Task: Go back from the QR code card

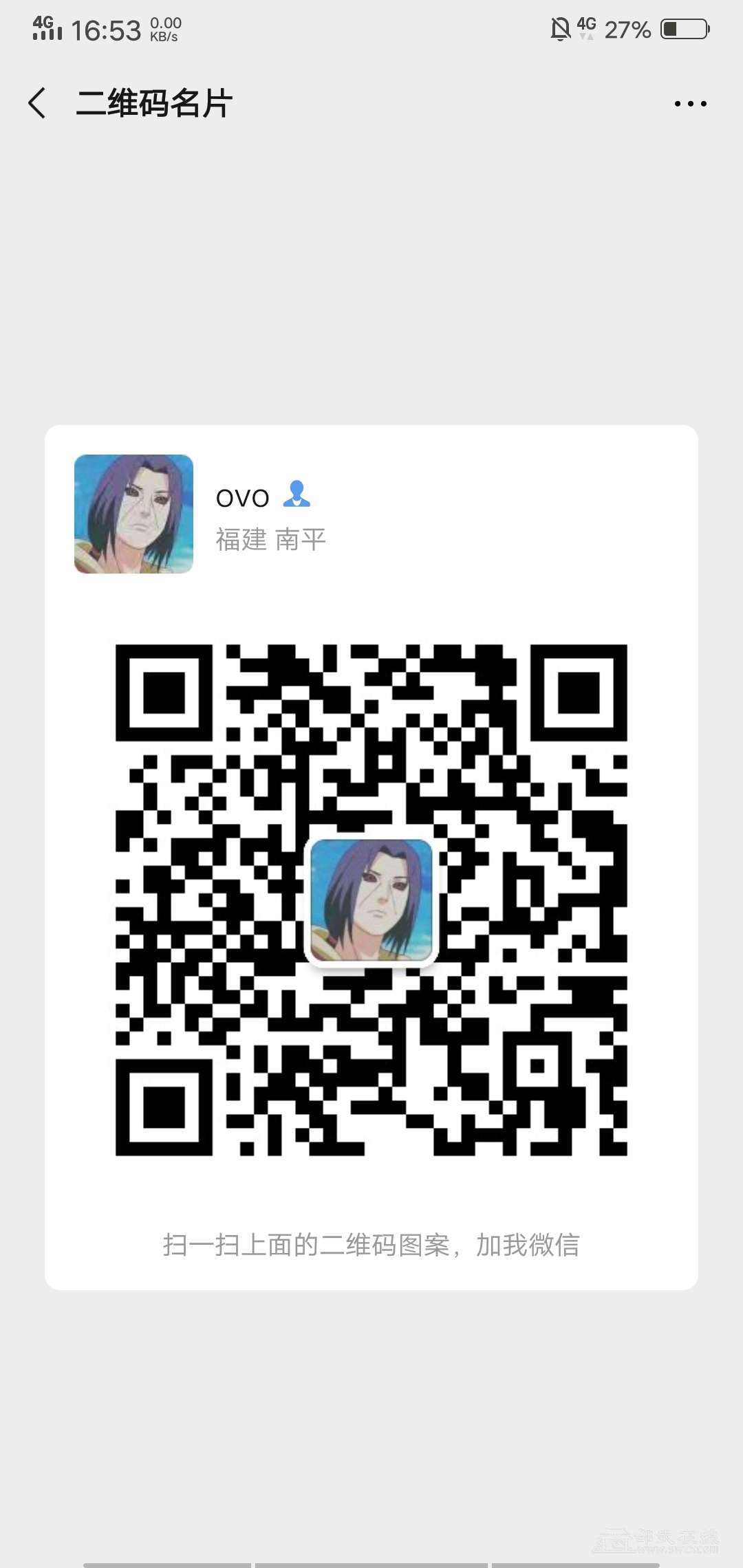Action: pyautogui.click(x=37, y=103)
